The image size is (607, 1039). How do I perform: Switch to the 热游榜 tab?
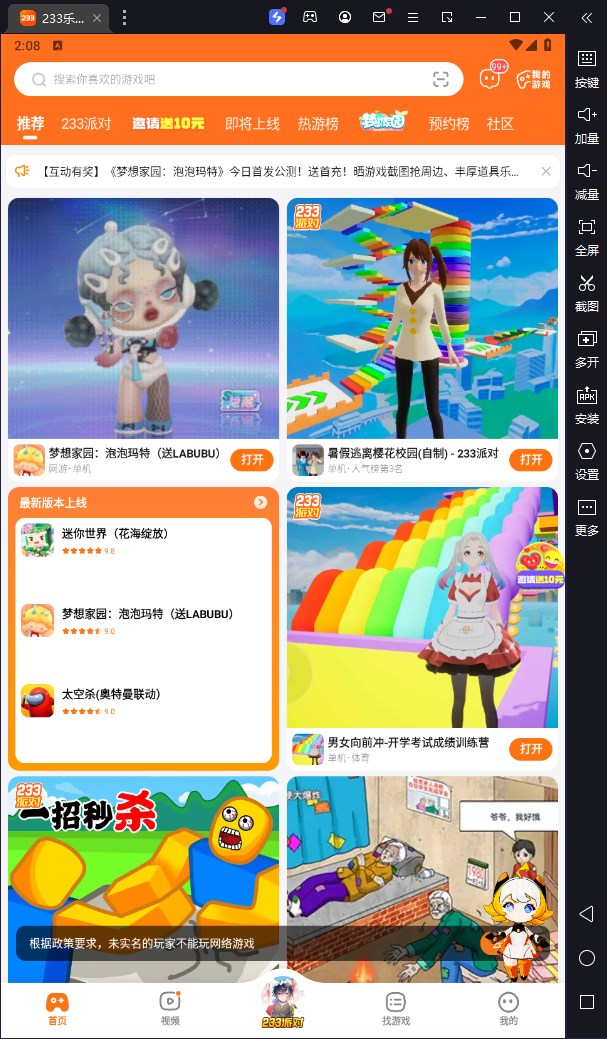[318, 124]
